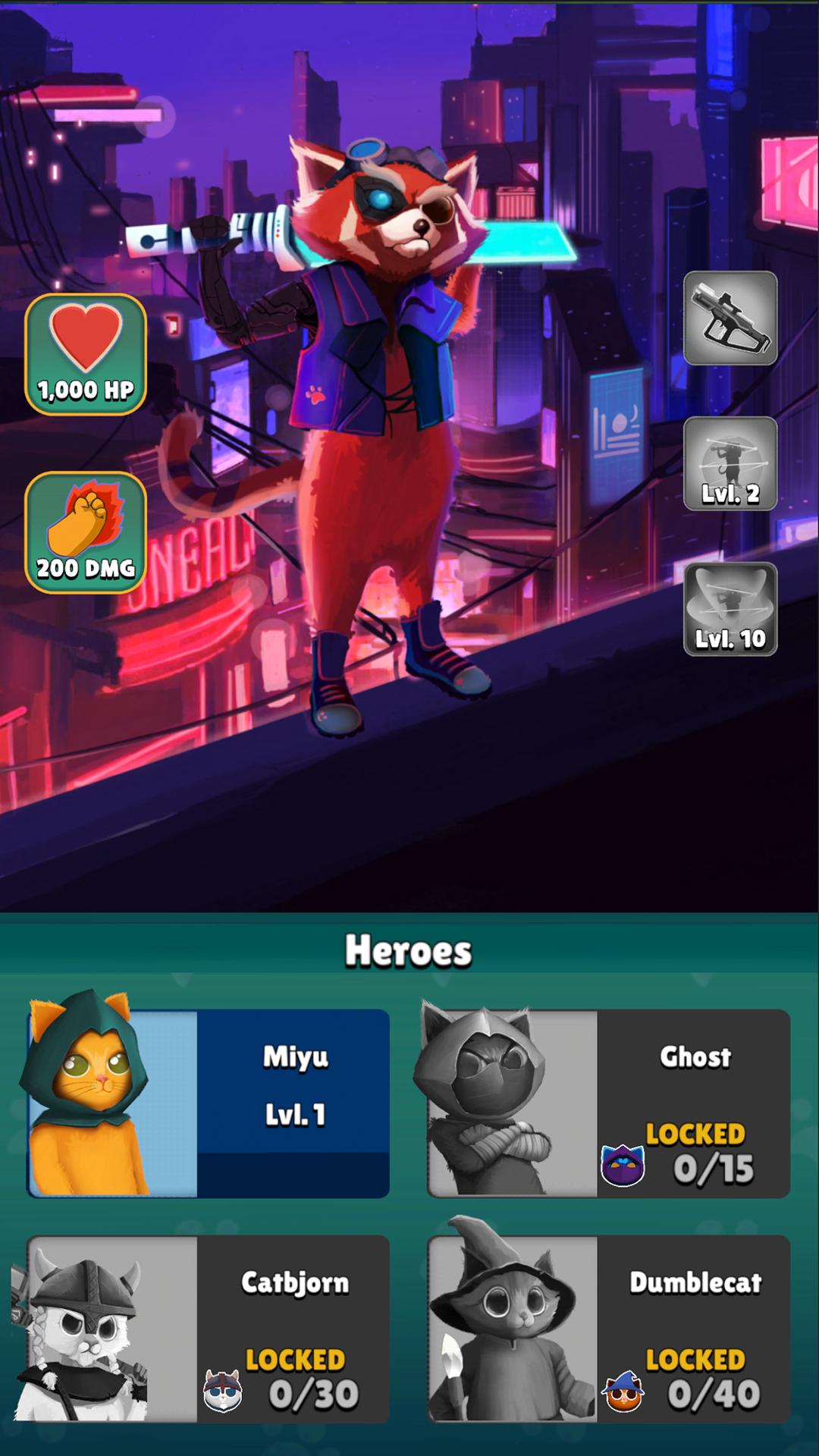Image resolution: width=819 pixels, height=1456 pixels.
Task: Open the locked Ghost hero card
Action: [x=609, y=1103]
